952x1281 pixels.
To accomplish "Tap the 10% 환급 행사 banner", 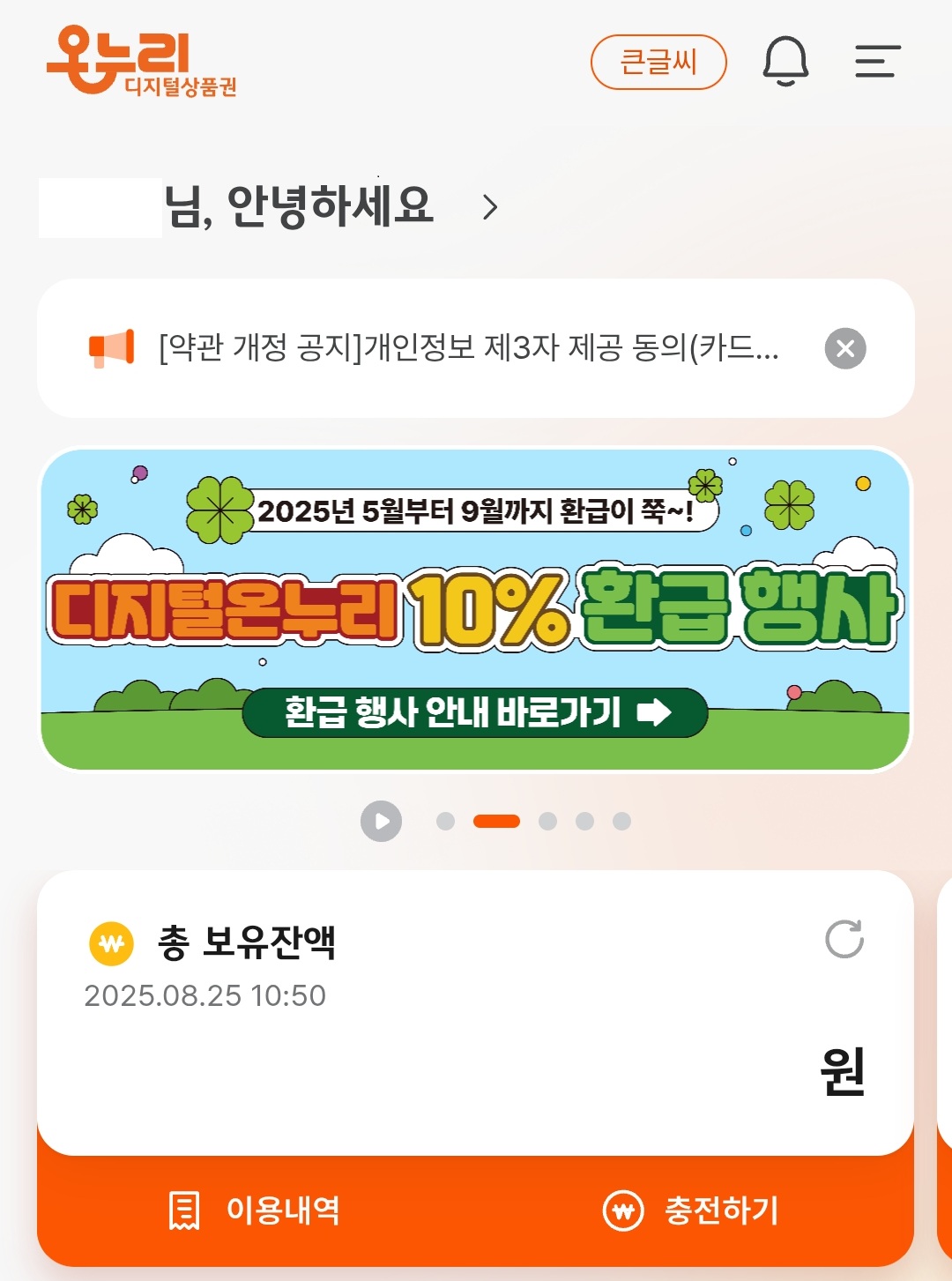I will tap(476, 608).
